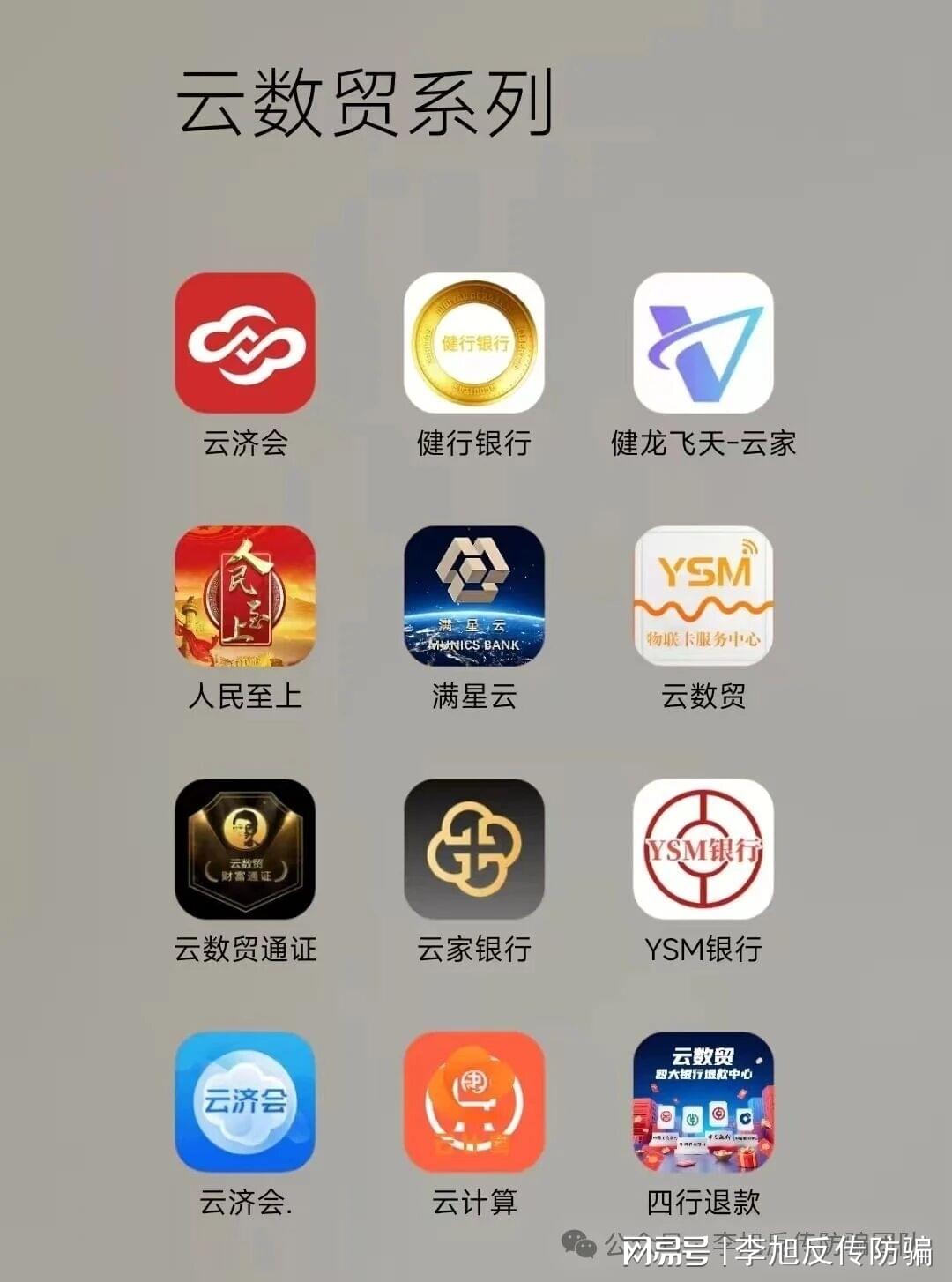
Task: Tap the folder title 云数贸系列
Action: (x=366, y=103)
